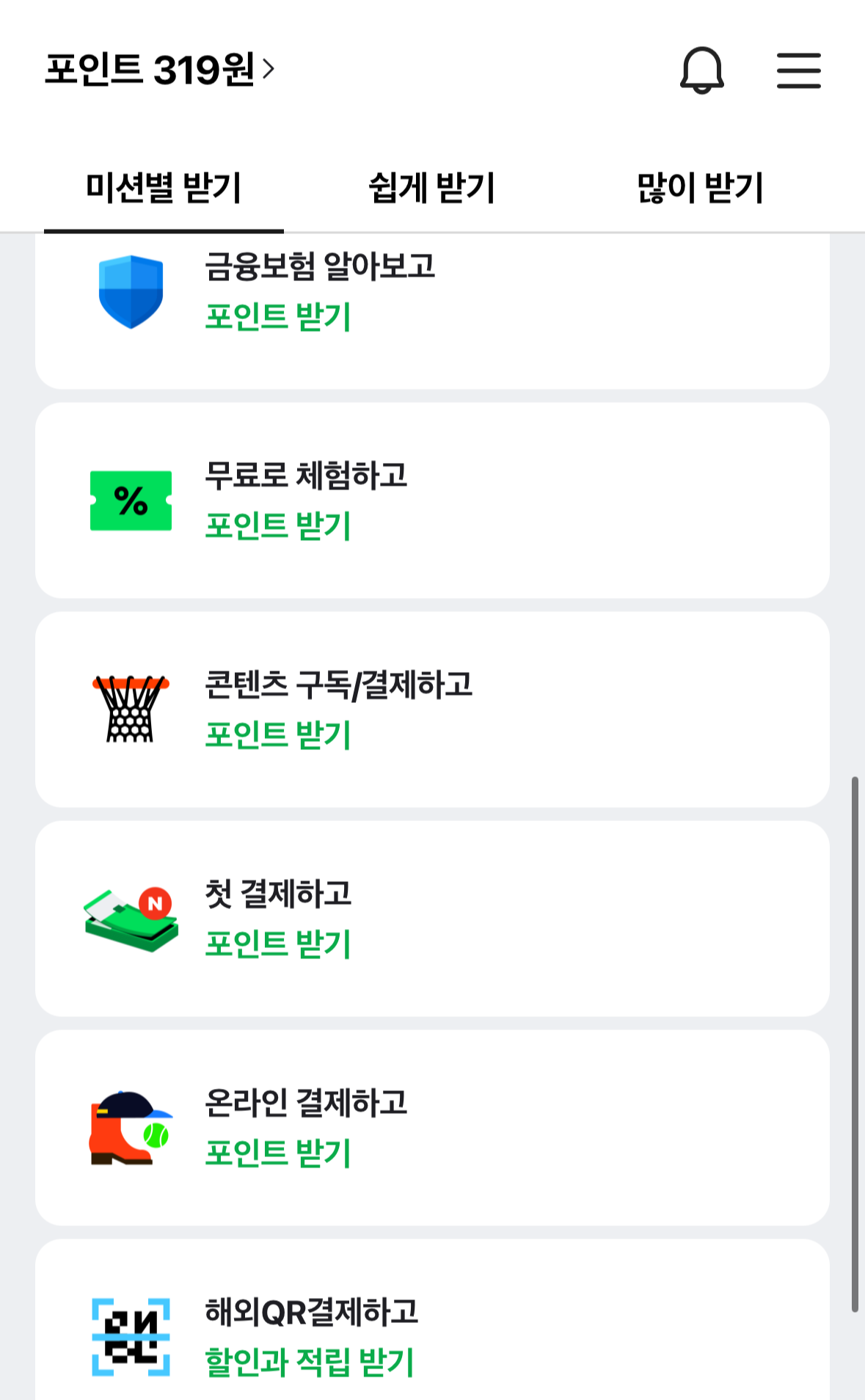
Task: Select the 콘텐츠 구독/결제하고 card
Action: tap(432, 710)
